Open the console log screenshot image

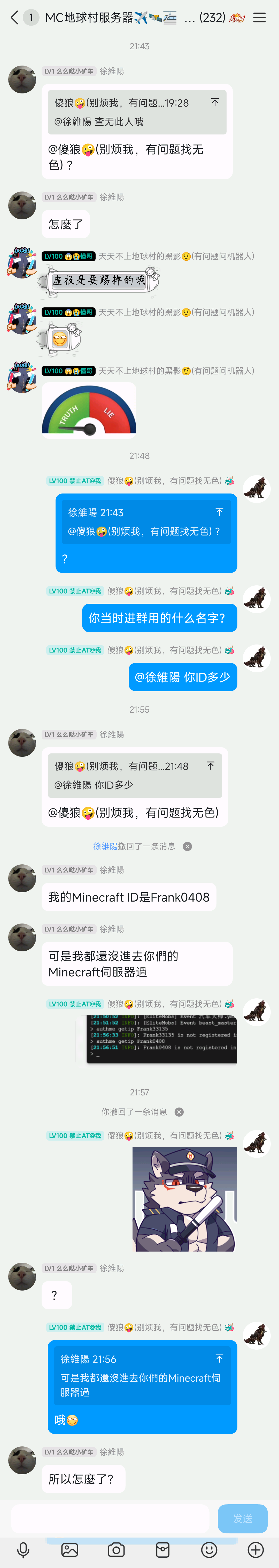(x=161, y=1038)
